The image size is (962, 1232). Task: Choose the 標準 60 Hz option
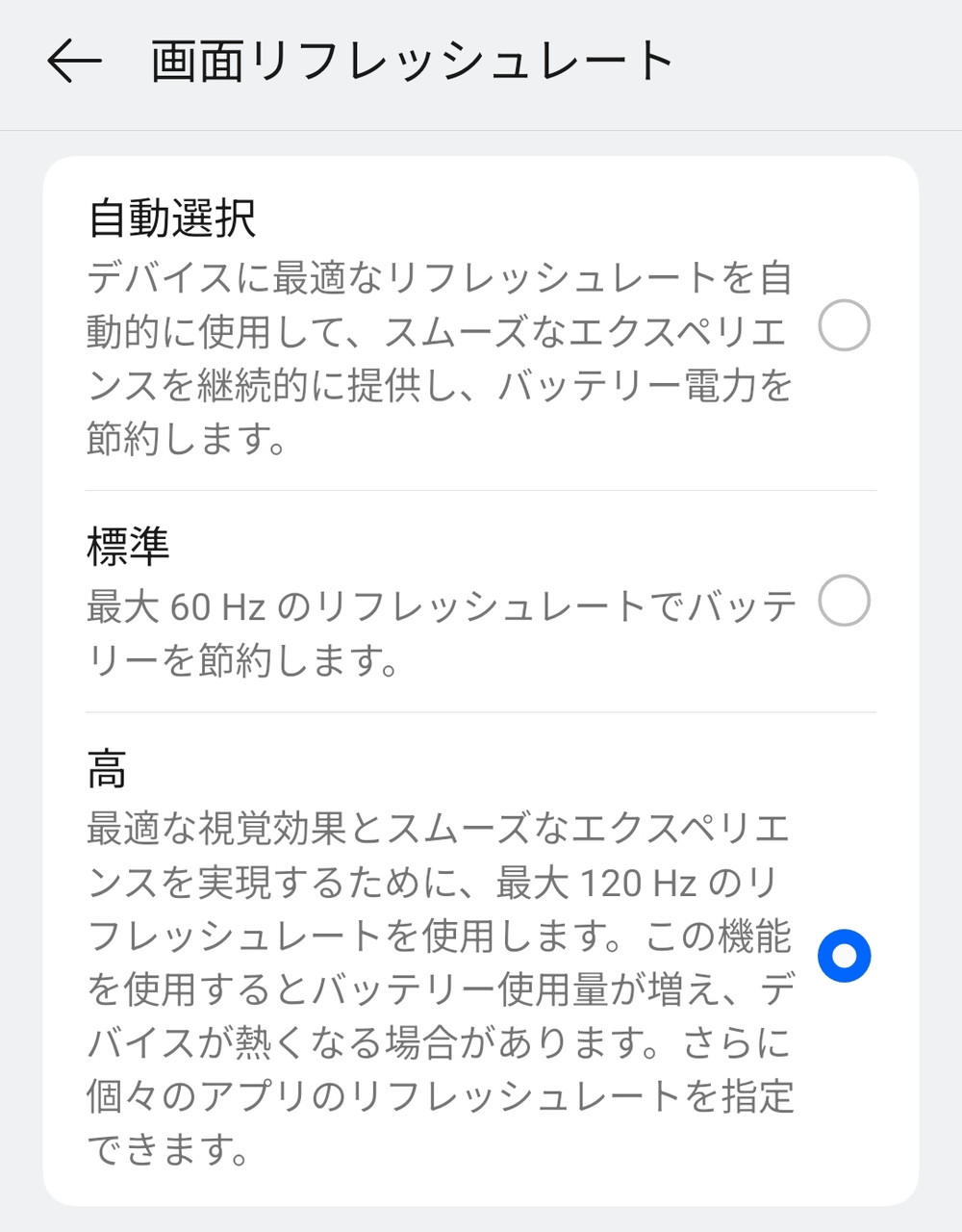tap(844, 601)
